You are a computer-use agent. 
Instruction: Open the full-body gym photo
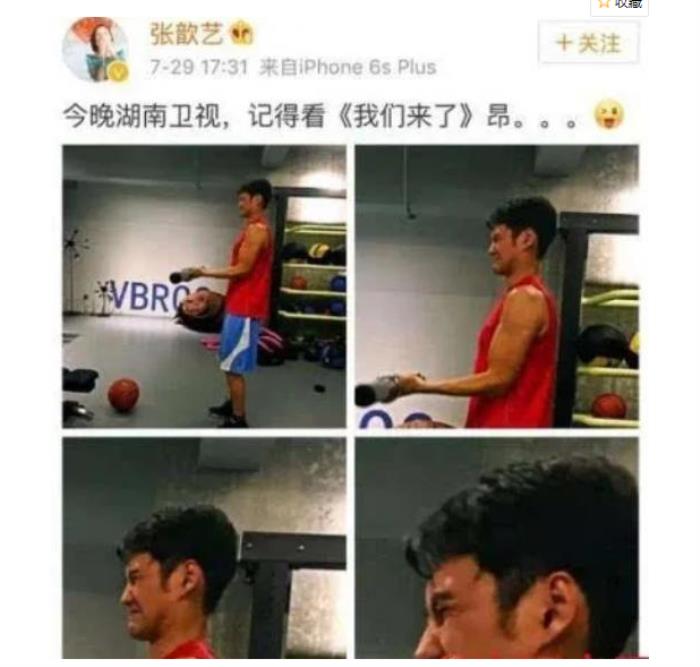tap(204, 286)
